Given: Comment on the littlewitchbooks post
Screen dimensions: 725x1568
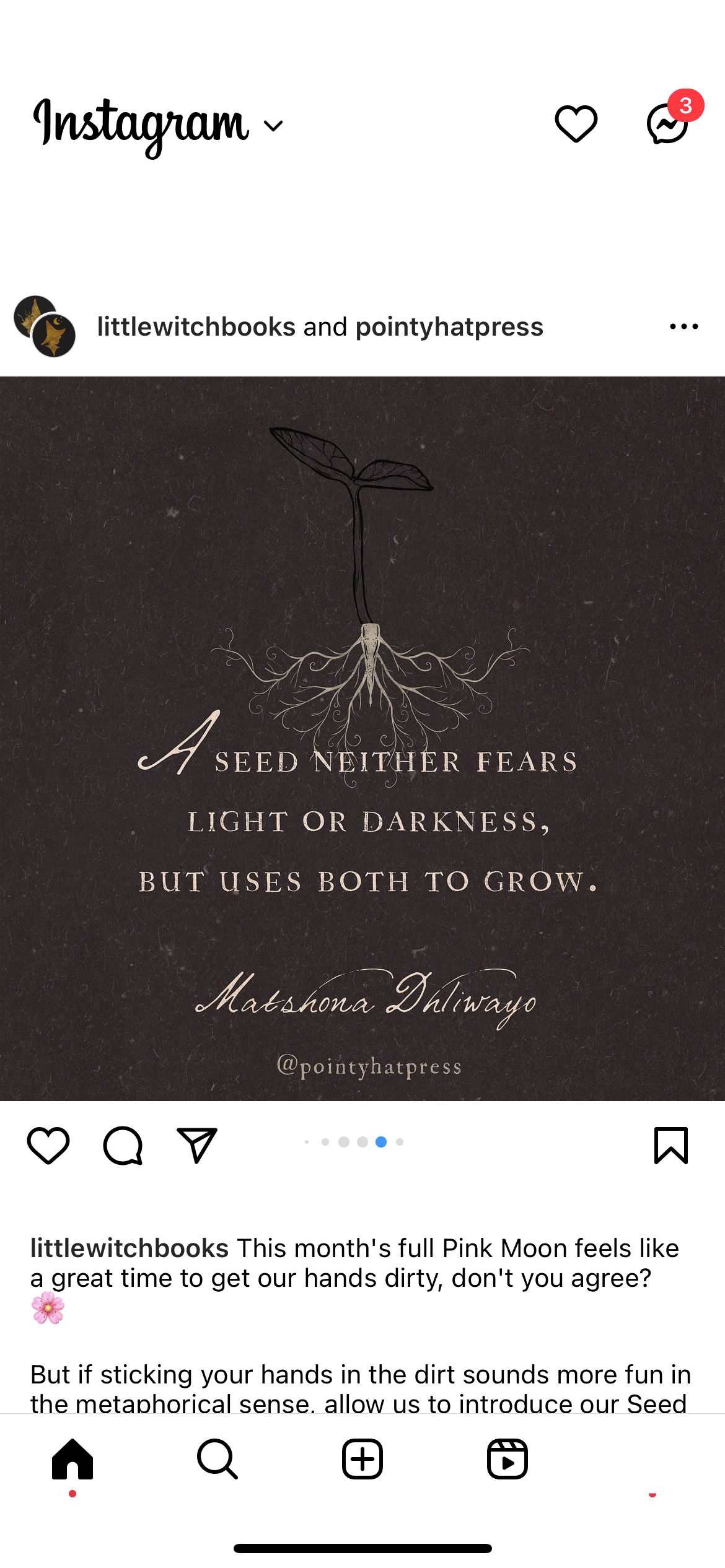Looking at the screenshot, I should 123,1145.
